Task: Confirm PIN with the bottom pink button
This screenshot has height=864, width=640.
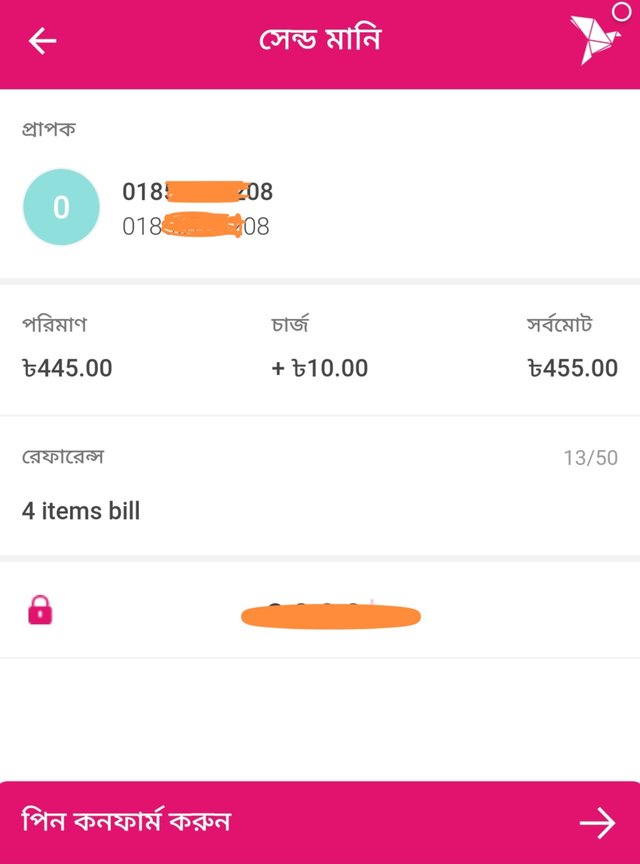Action: [x=320, y=822]
